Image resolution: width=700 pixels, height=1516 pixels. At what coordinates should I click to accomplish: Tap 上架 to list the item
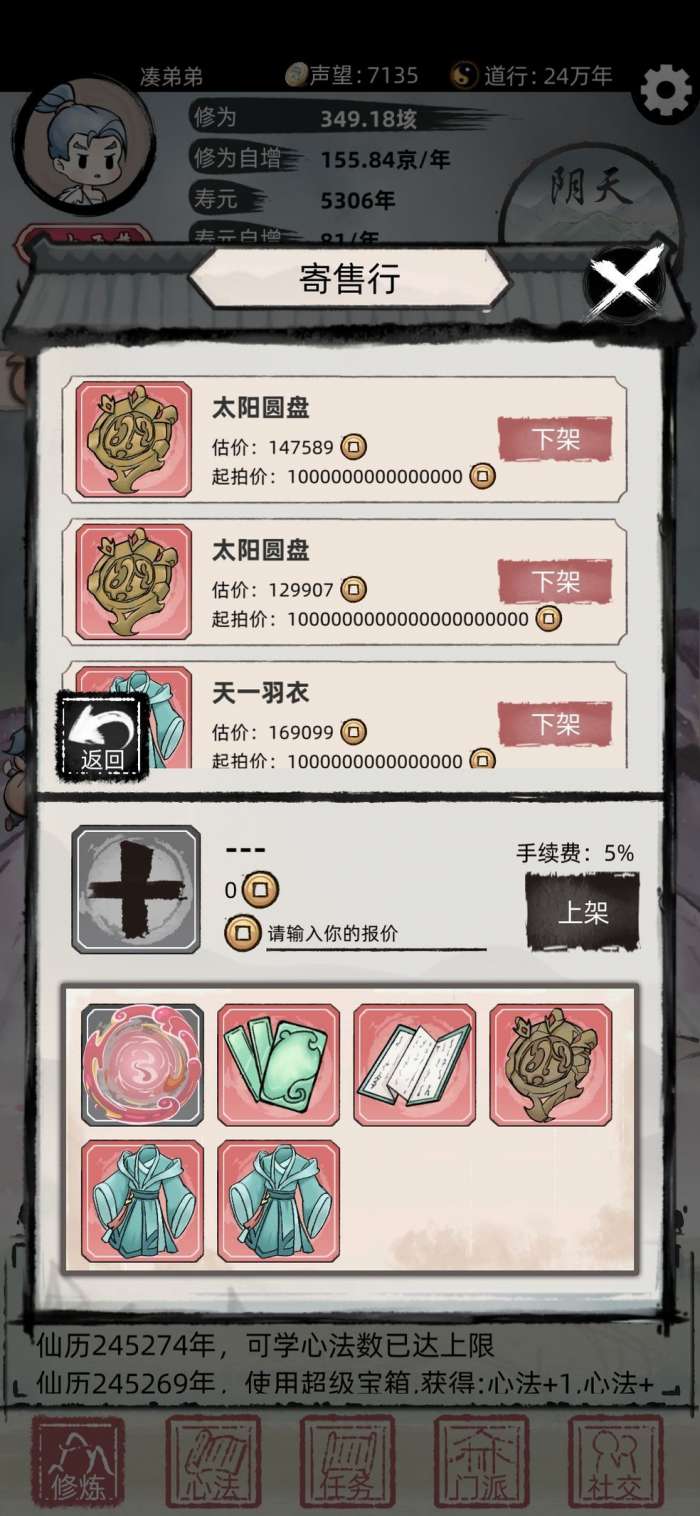582,912
